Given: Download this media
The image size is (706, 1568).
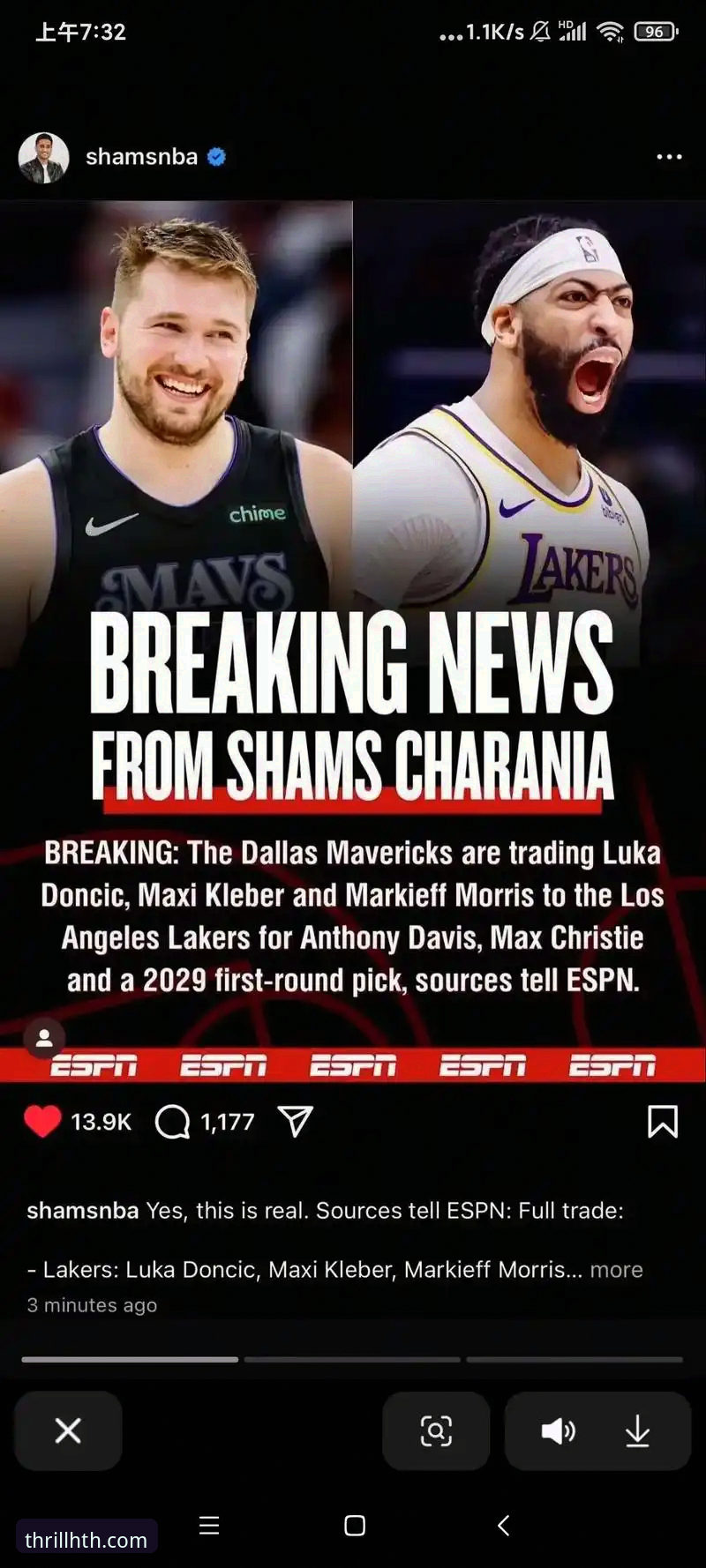Looking at the screenshot, I should pyautogui.click(x=637, y=1430).
